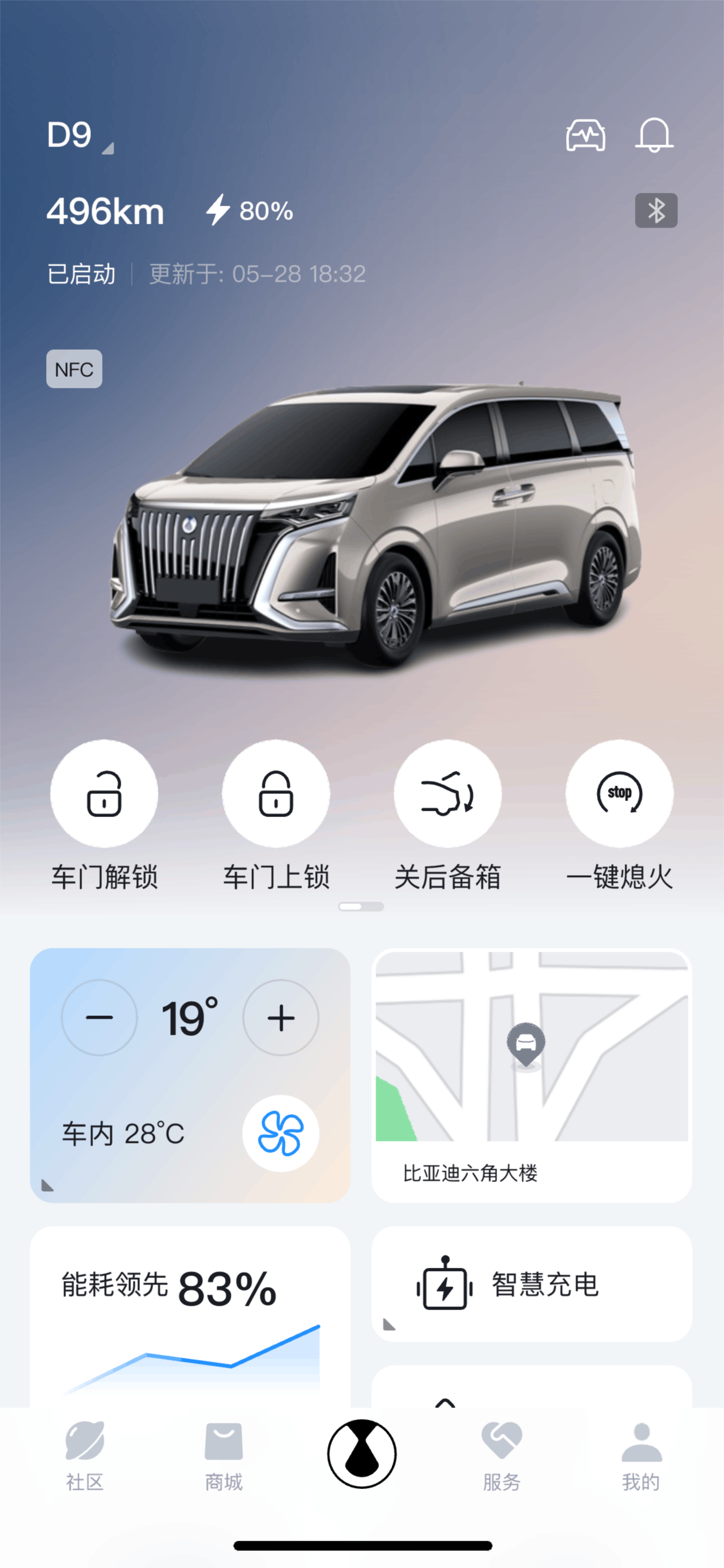The image size is (724, 1568).
Task: Increase the AC temperature with plus
Action: tap(281, 1018)
